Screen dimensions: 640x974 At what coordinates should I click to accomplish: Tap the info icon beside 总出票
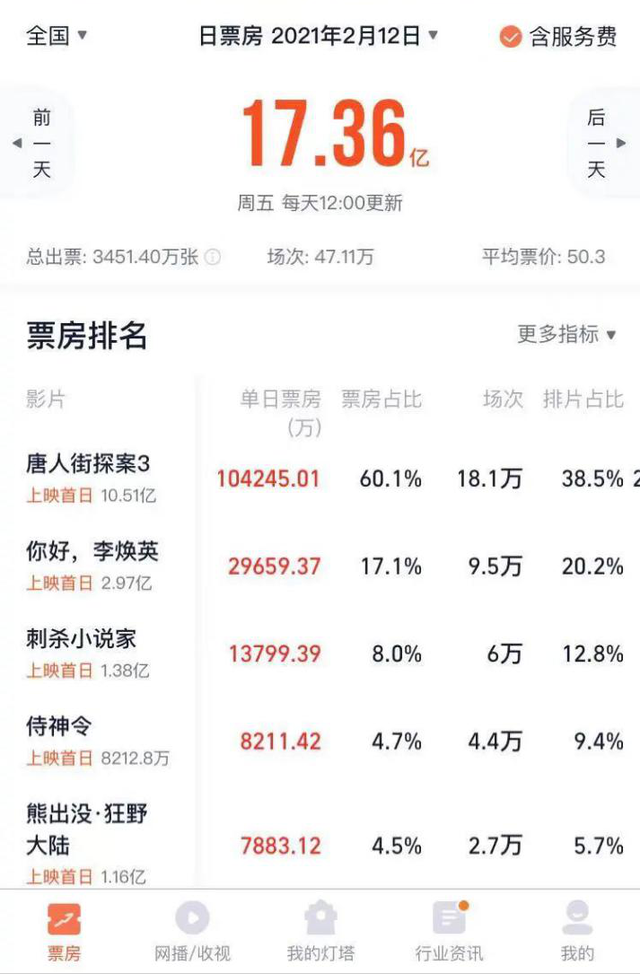(213, 257)
